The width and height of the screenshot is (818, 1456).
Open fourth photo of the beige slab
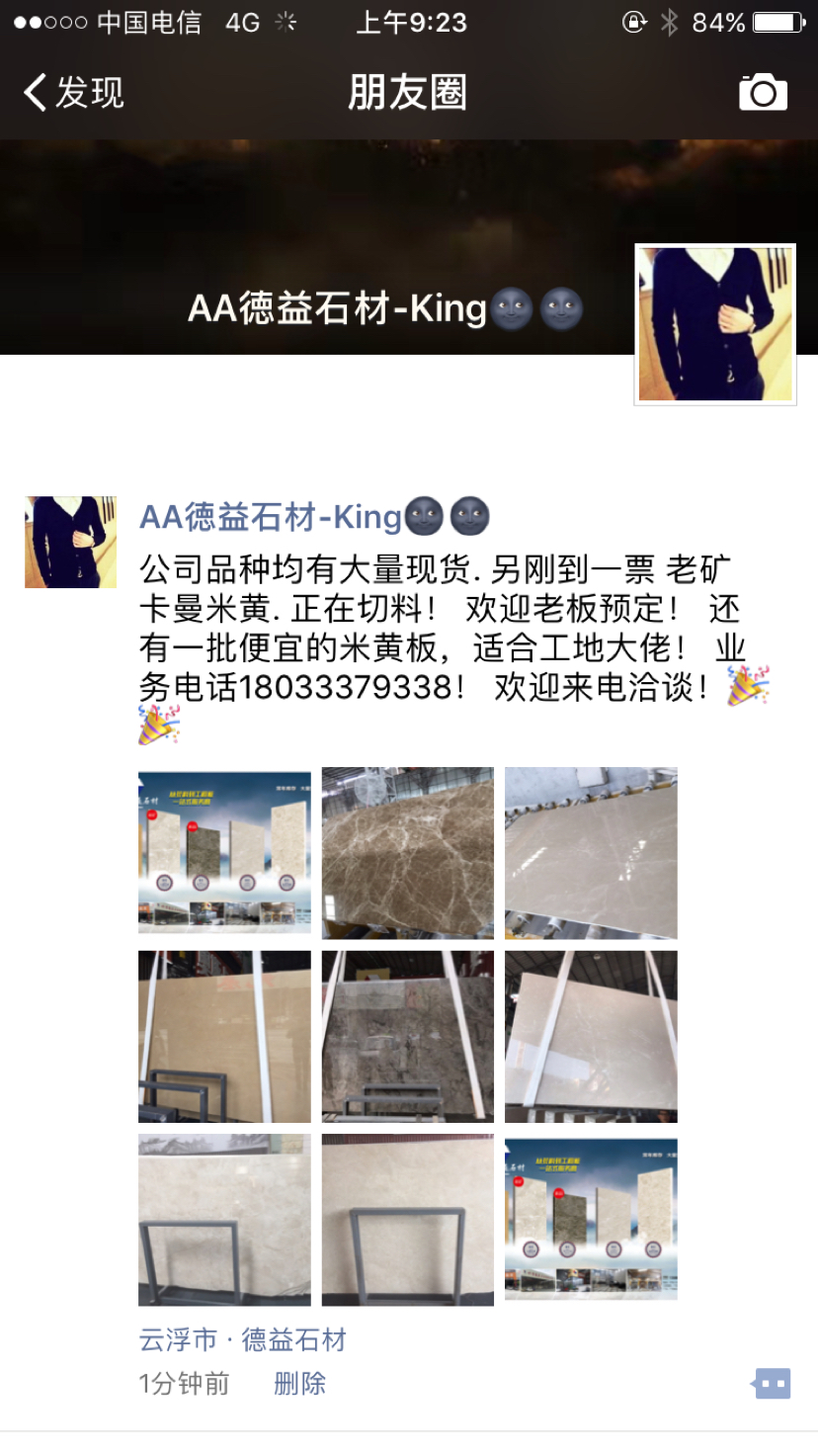(224, 1036)
